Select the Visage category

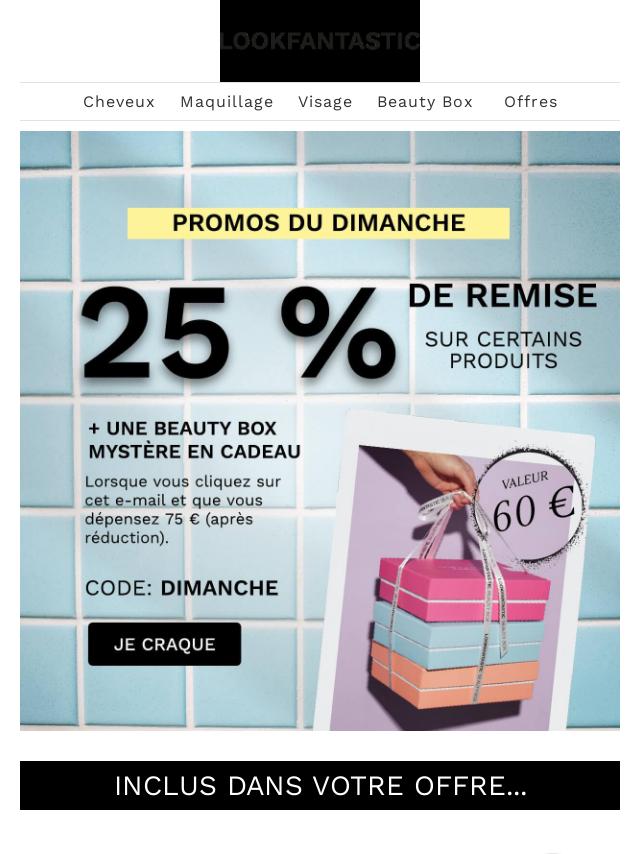325,102
